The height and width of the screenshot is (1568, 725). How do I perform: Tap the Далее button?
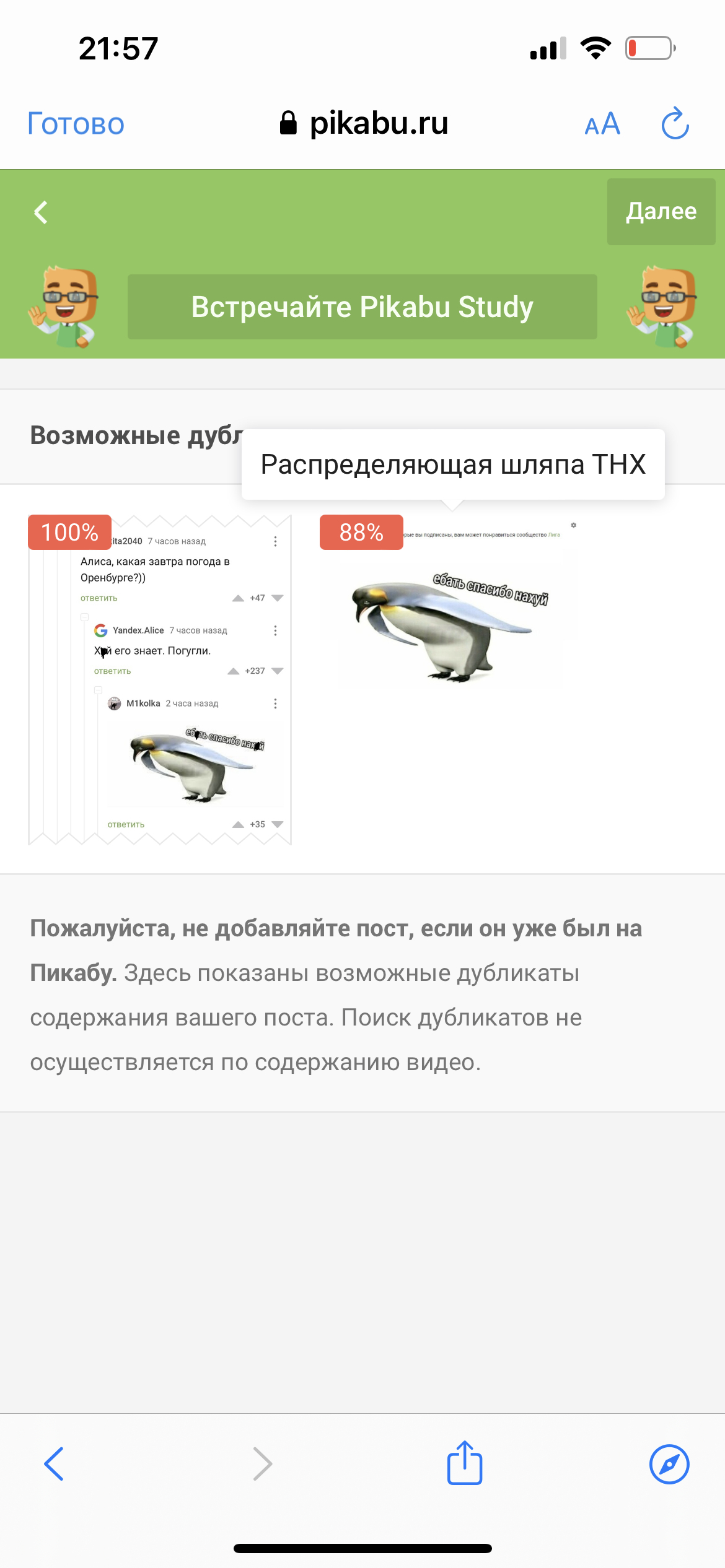coord(661,212)
